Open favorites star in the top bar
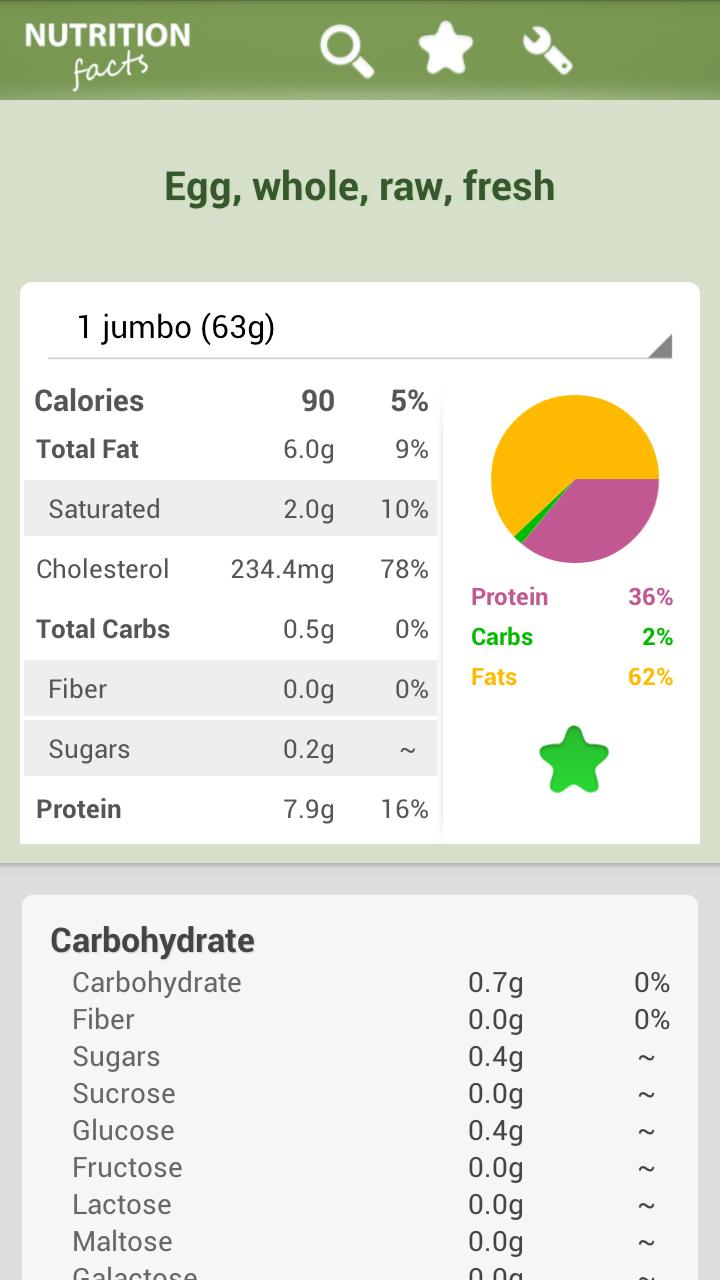 pos(445,49)
